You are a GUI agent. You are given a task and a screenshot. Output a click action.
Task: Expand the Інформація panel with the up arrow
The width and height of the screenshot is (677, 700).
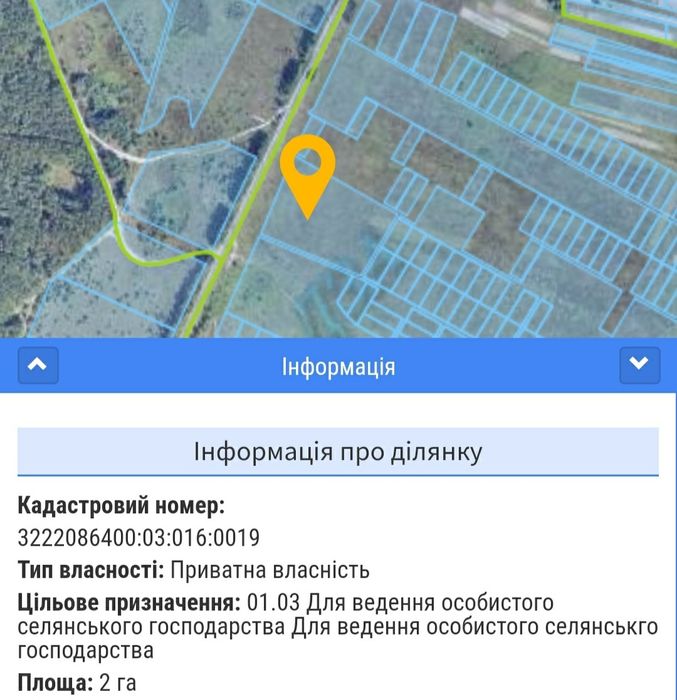[38, 366]
